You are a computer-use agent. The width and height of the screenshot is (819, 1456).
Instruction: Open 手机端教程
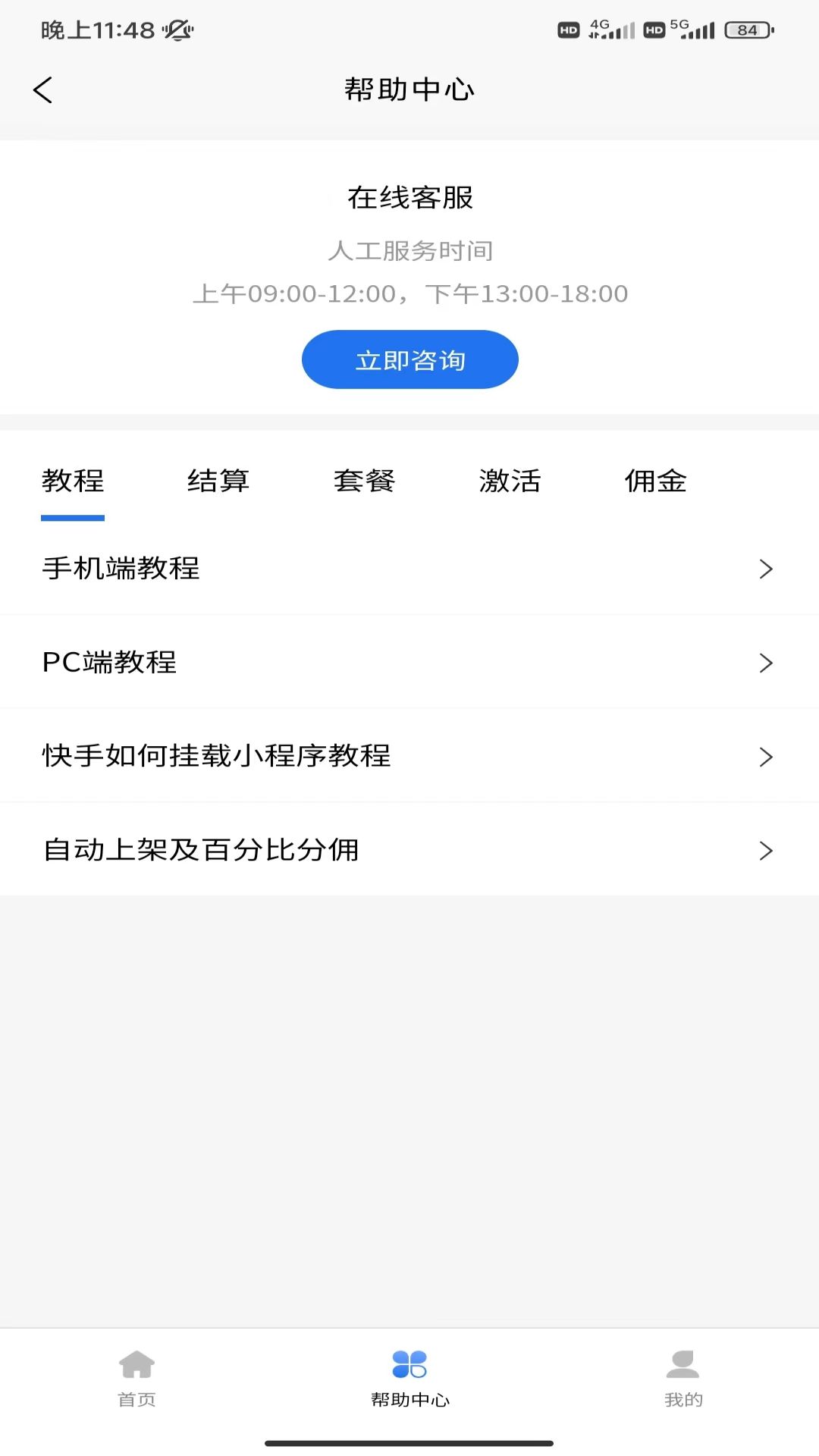(409, 569)
